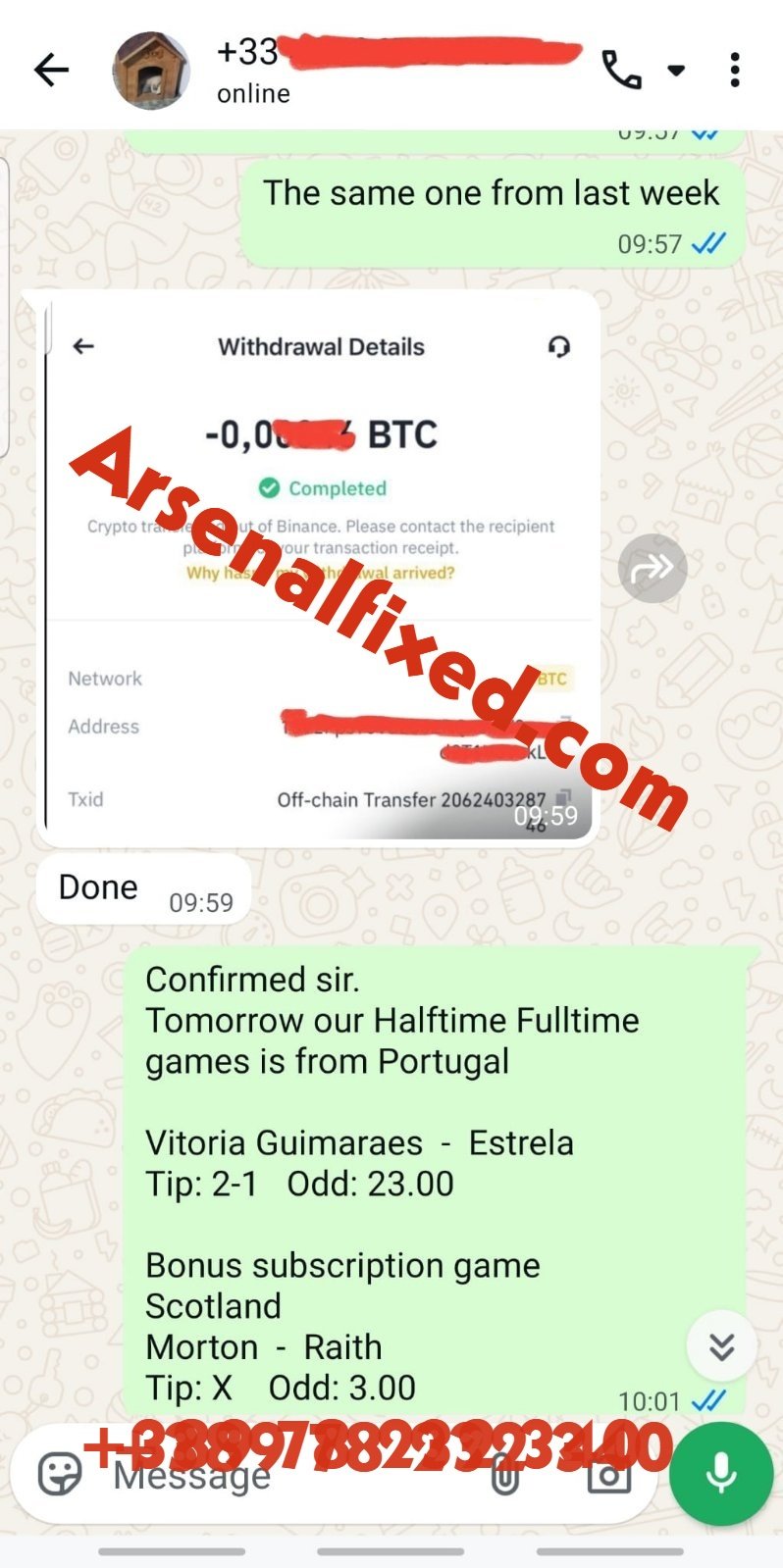Forward the Withdrawal Details image
Image resolution: width=783 pixels, height=1568 pixels.
coord(652,568)
